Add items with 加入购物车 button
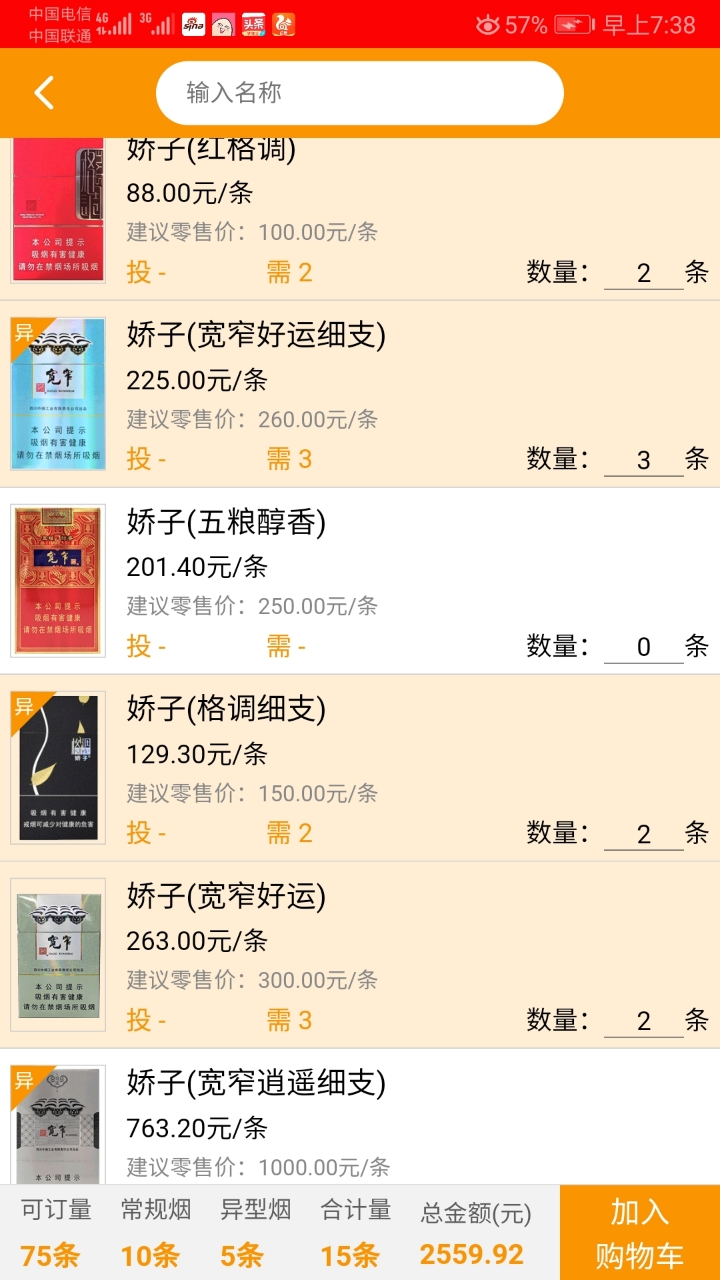This screenshot has width=720, height=1280. (x=639, y=1232)
